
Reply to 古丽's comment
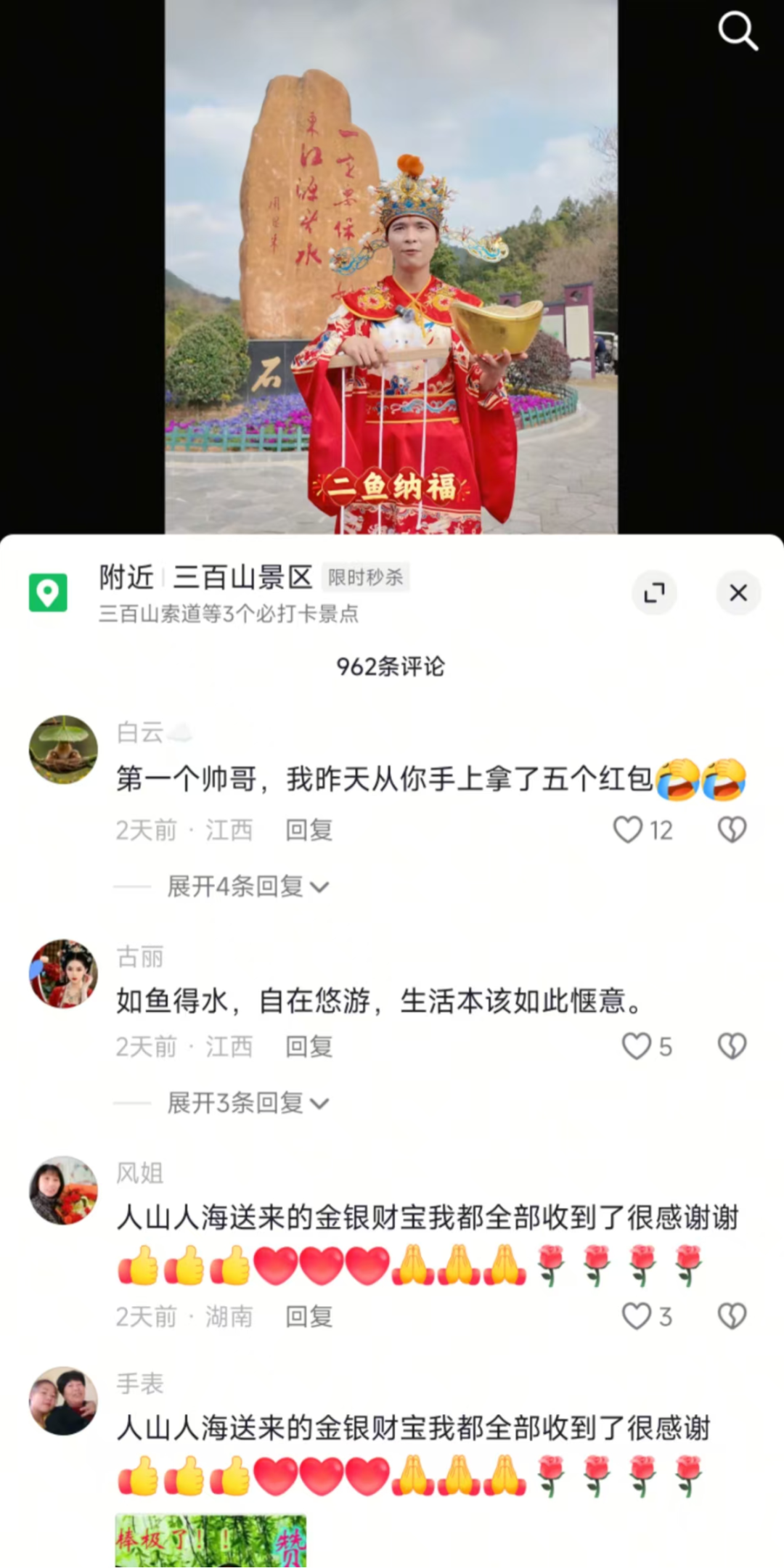point(309,1046)
